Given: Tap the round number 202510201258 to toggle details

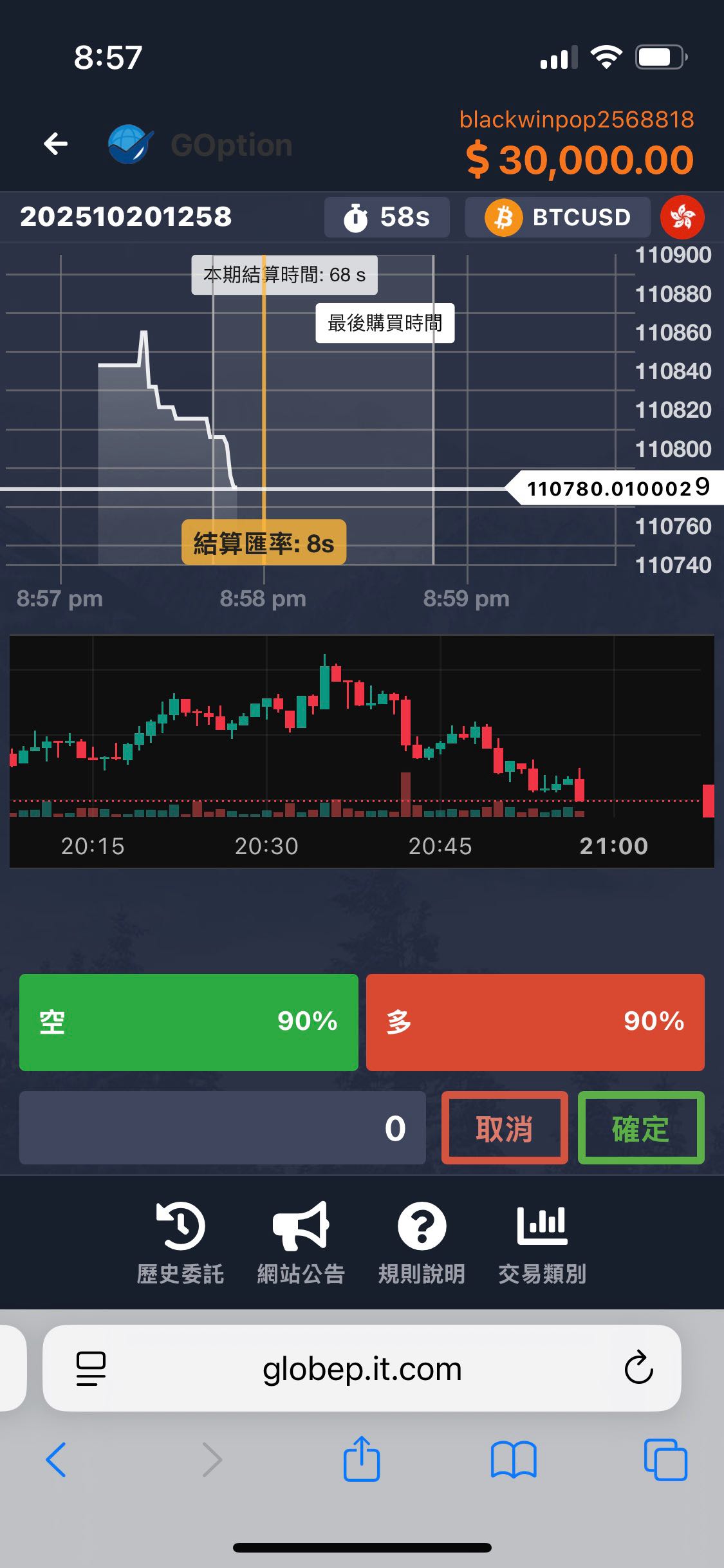Looking at the screenshot, I should pos(126,217).
